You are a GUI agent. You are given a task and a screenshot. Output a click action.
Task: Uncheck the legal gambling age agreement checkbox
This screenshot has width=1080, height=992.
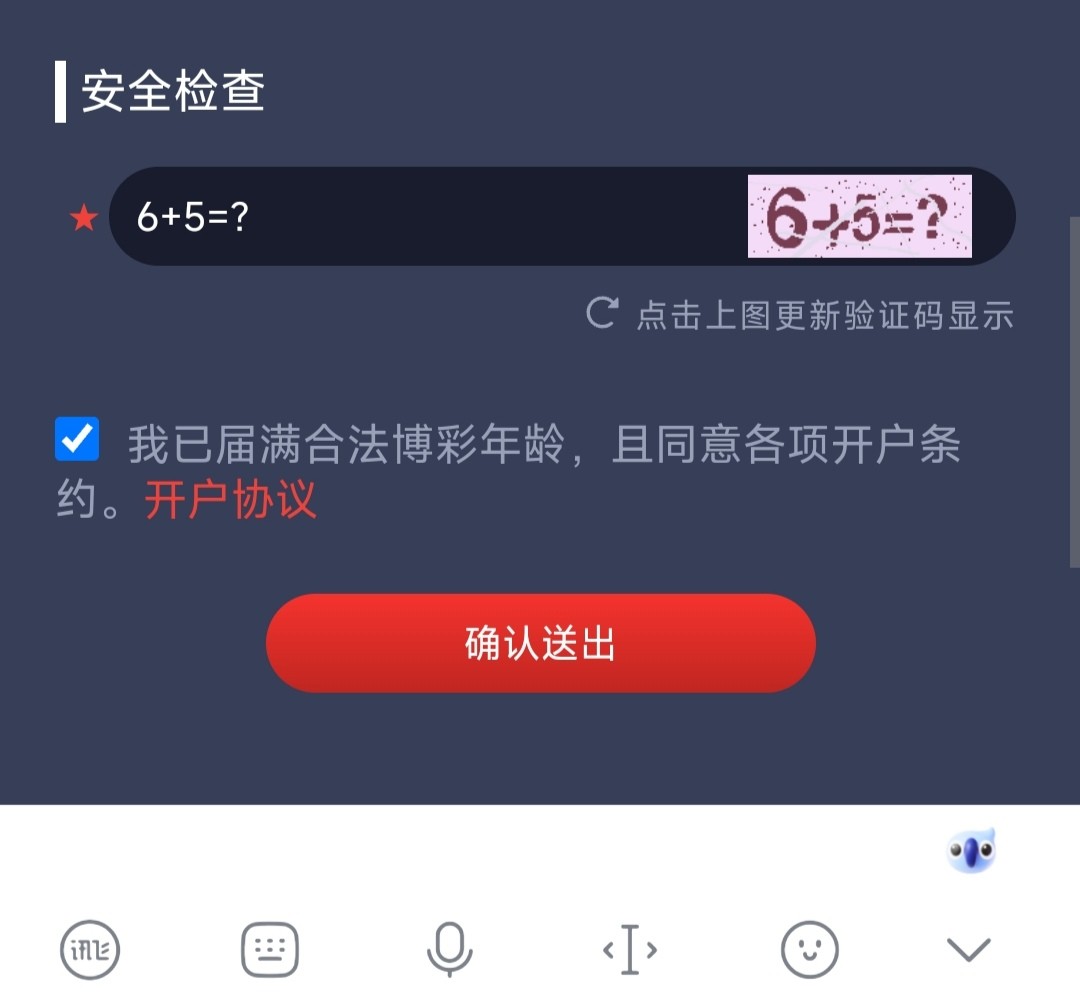[77, 440]
